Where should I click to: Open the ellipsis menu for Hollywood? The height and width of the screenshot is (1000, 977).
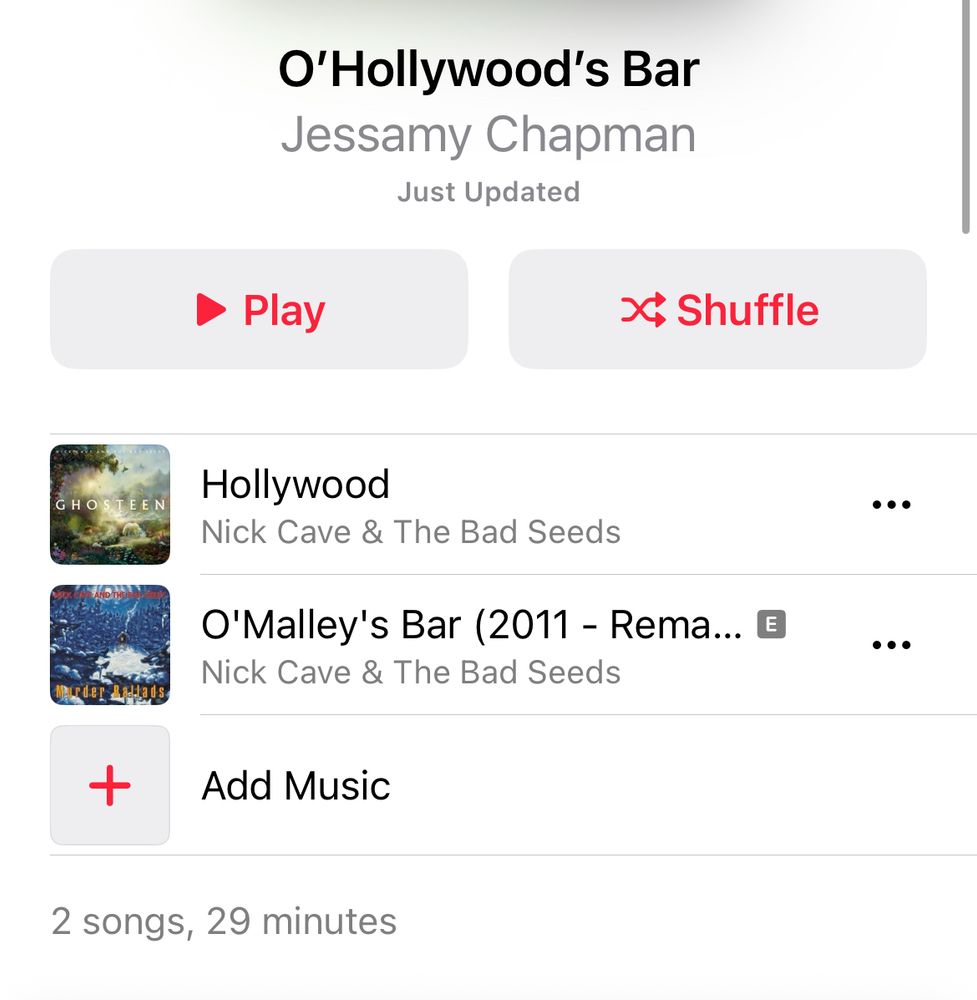[891, 504]
